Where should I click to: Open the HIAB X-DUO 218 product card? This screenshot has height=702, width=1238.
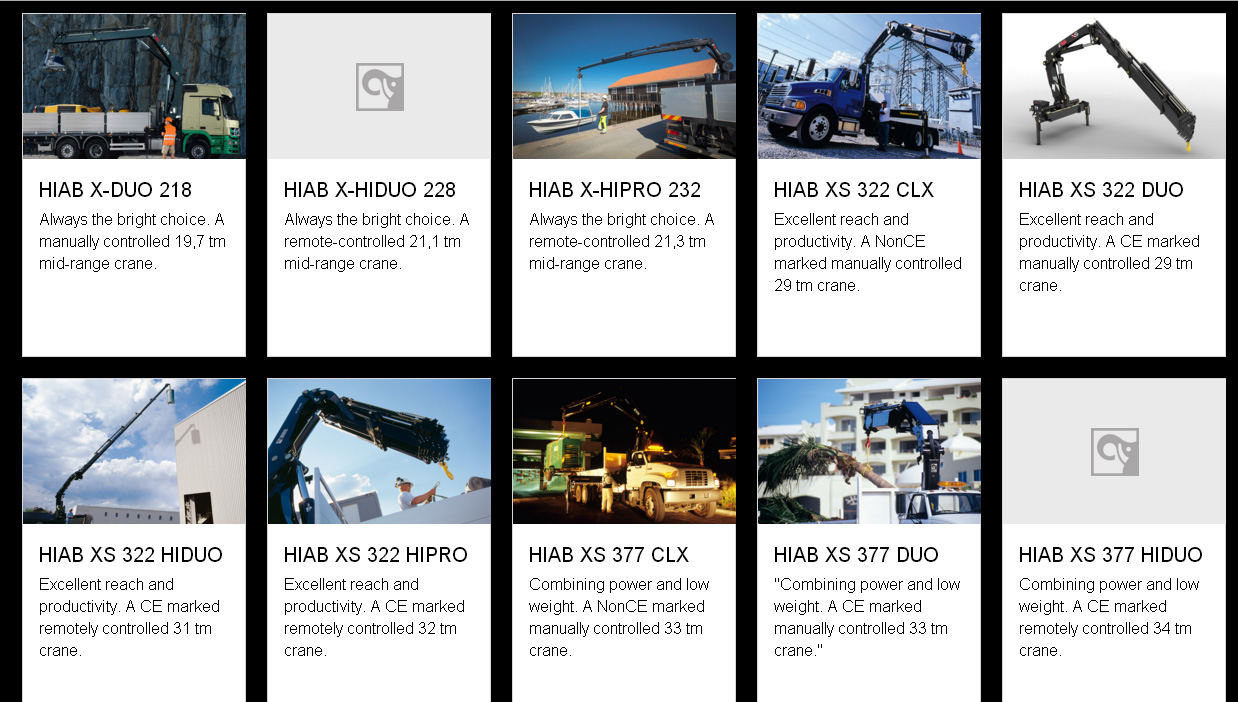click(x=115, y=189)
